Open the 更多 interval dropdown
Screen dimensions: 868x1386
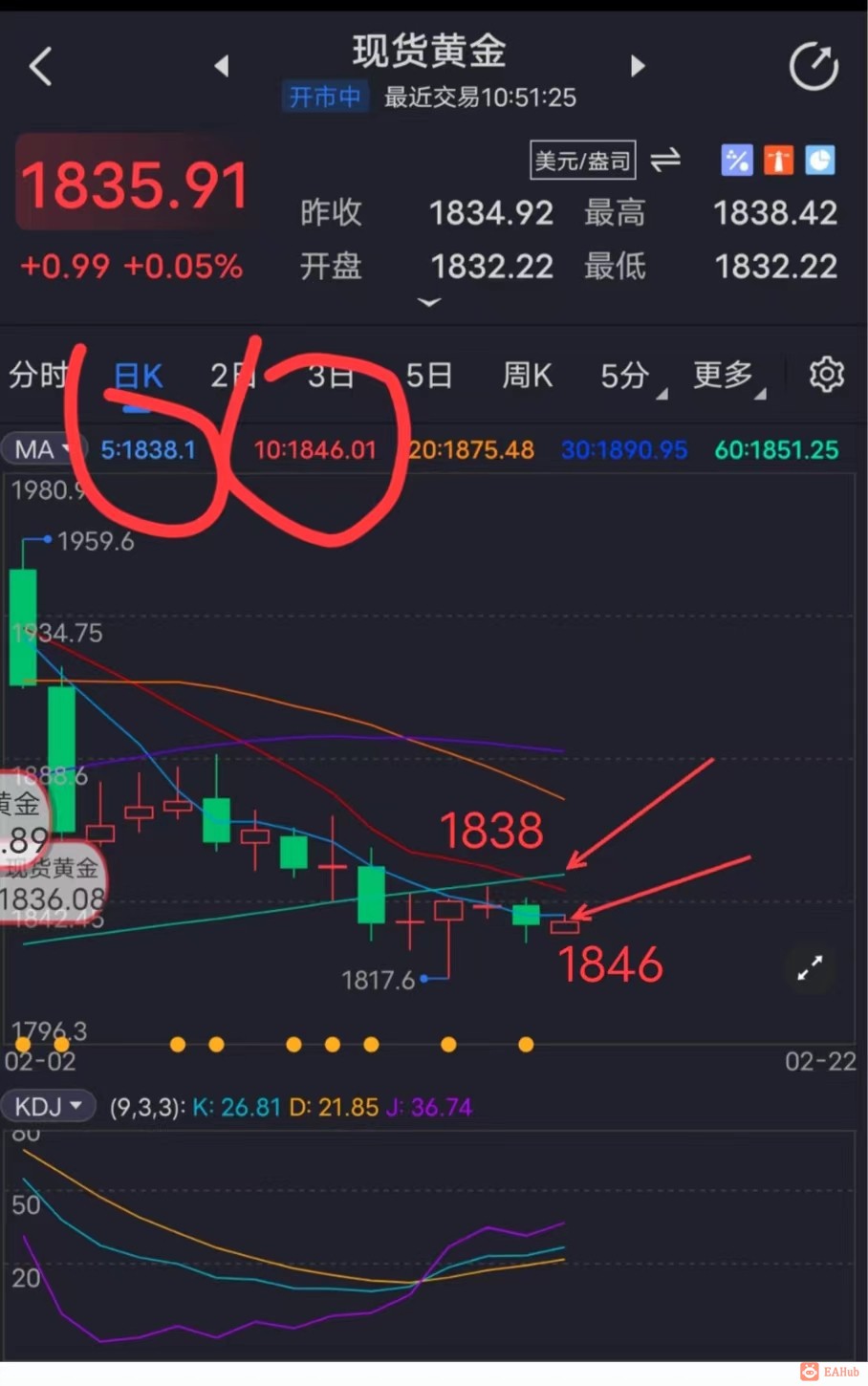(723, 375)
